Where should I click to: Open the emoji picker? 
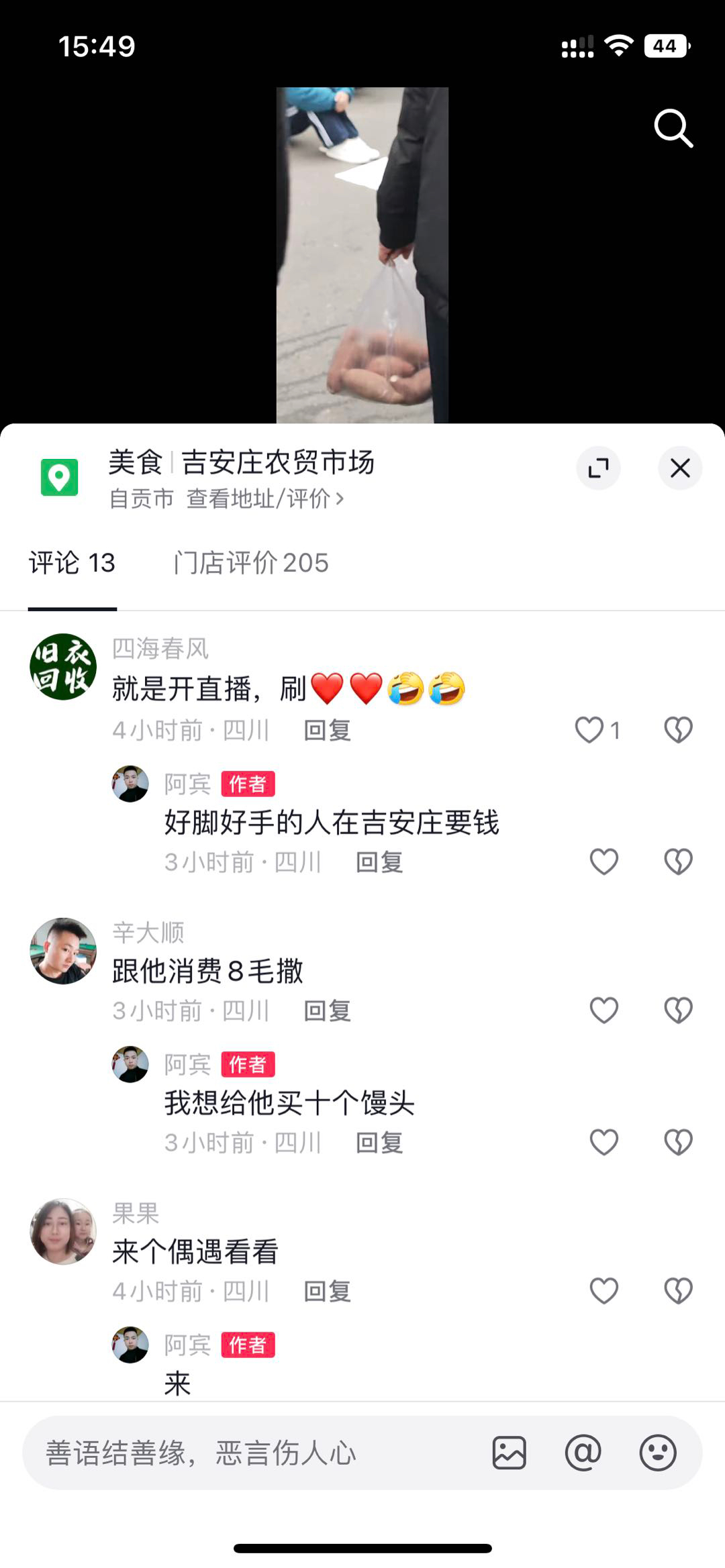pos(657,1453)
